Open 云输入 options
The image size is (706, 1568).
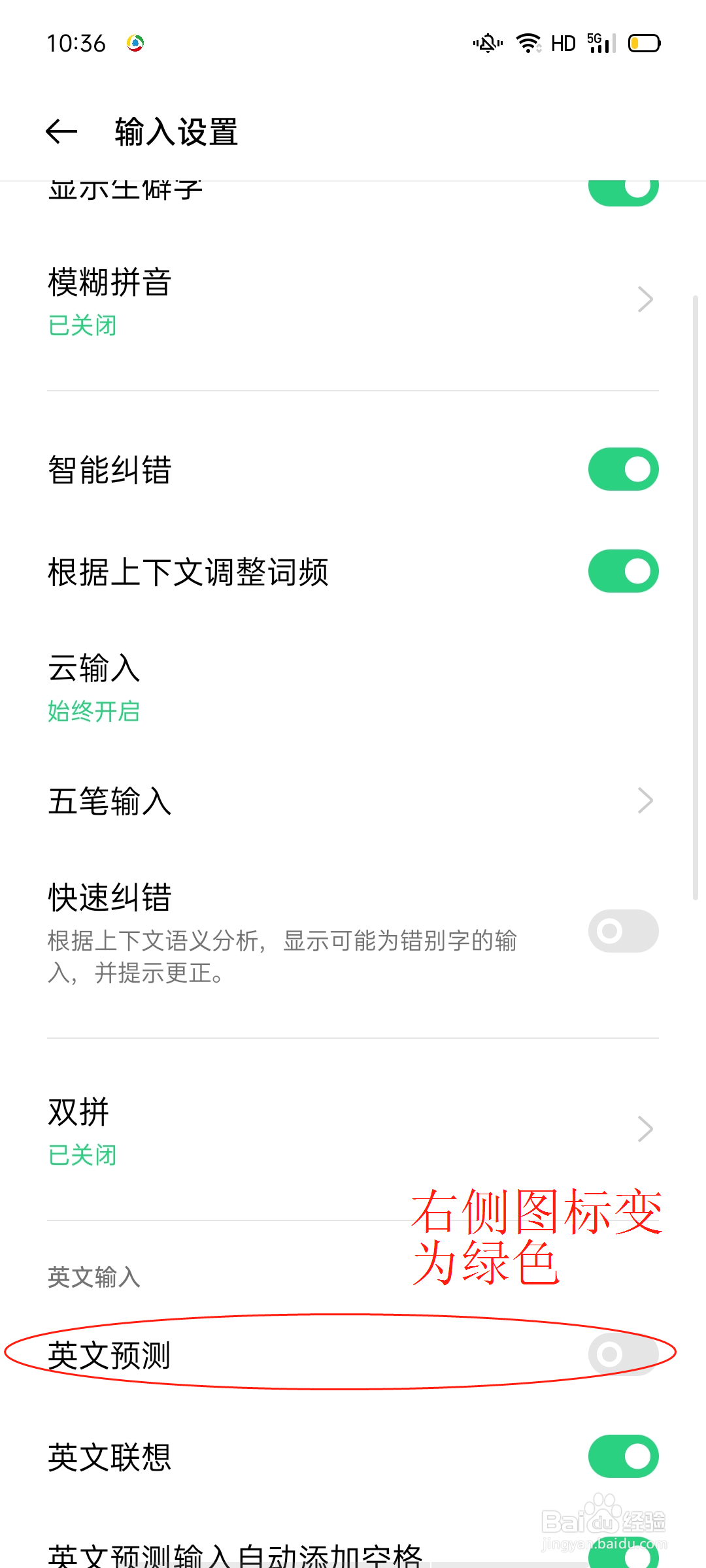(353, 687)
